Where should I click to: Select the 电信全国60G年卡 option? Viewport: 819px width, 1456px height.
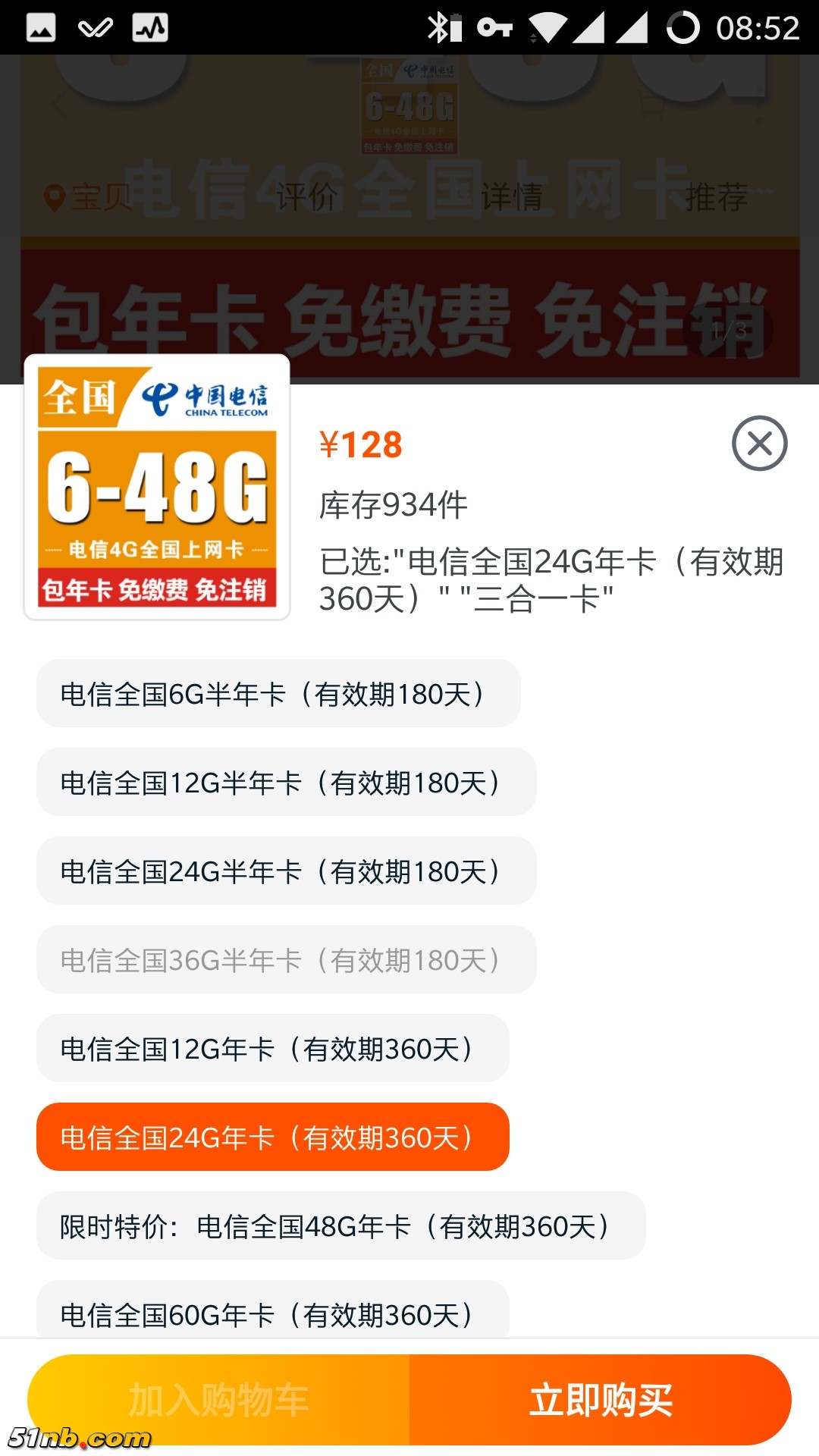pyautogui.click(x=272, y=1312)
